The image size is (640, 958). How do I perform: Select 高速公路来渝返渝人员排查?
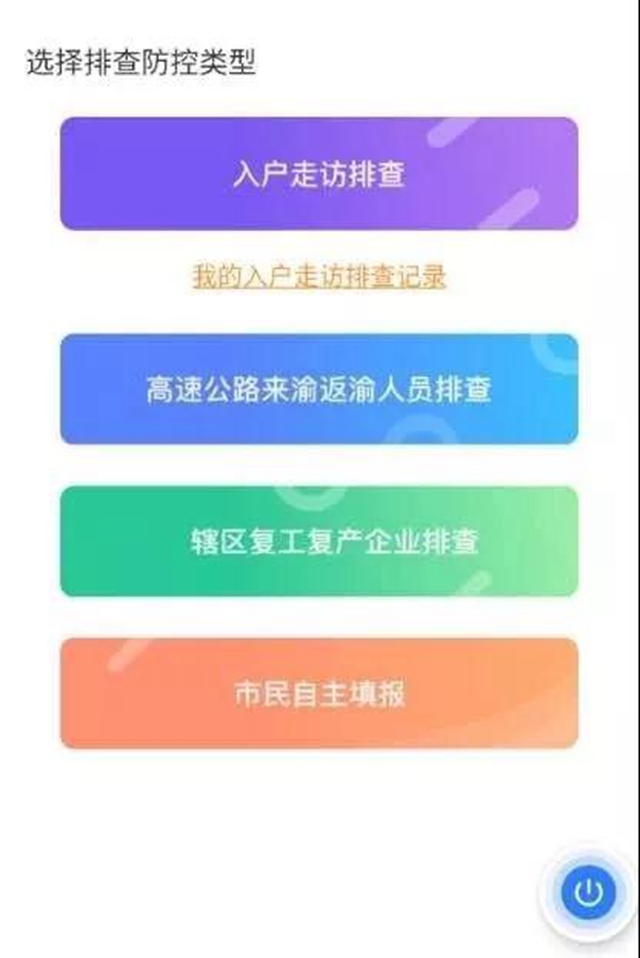319,389
